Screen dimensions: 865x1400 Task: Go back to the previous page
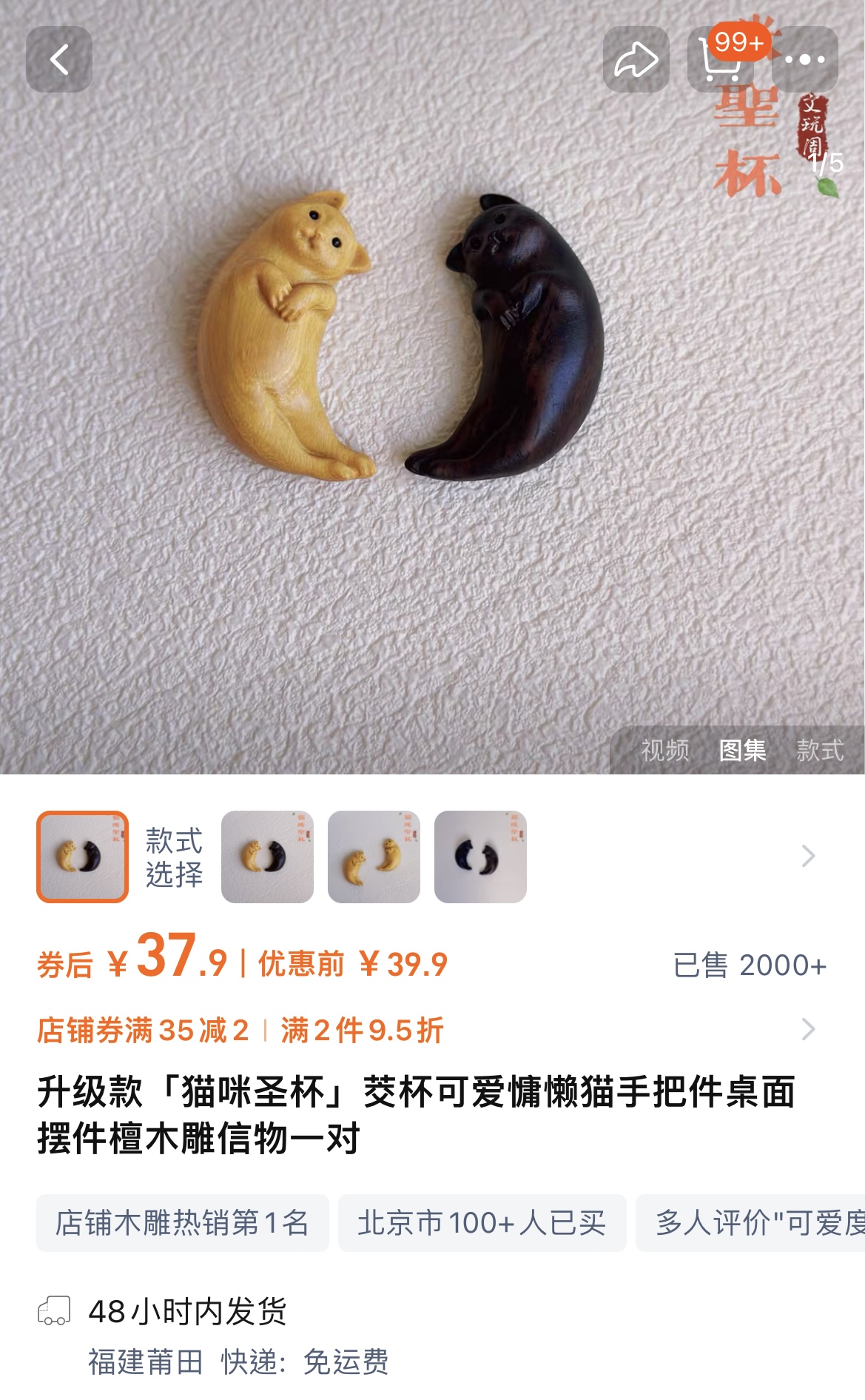click(x=59, y=59)
